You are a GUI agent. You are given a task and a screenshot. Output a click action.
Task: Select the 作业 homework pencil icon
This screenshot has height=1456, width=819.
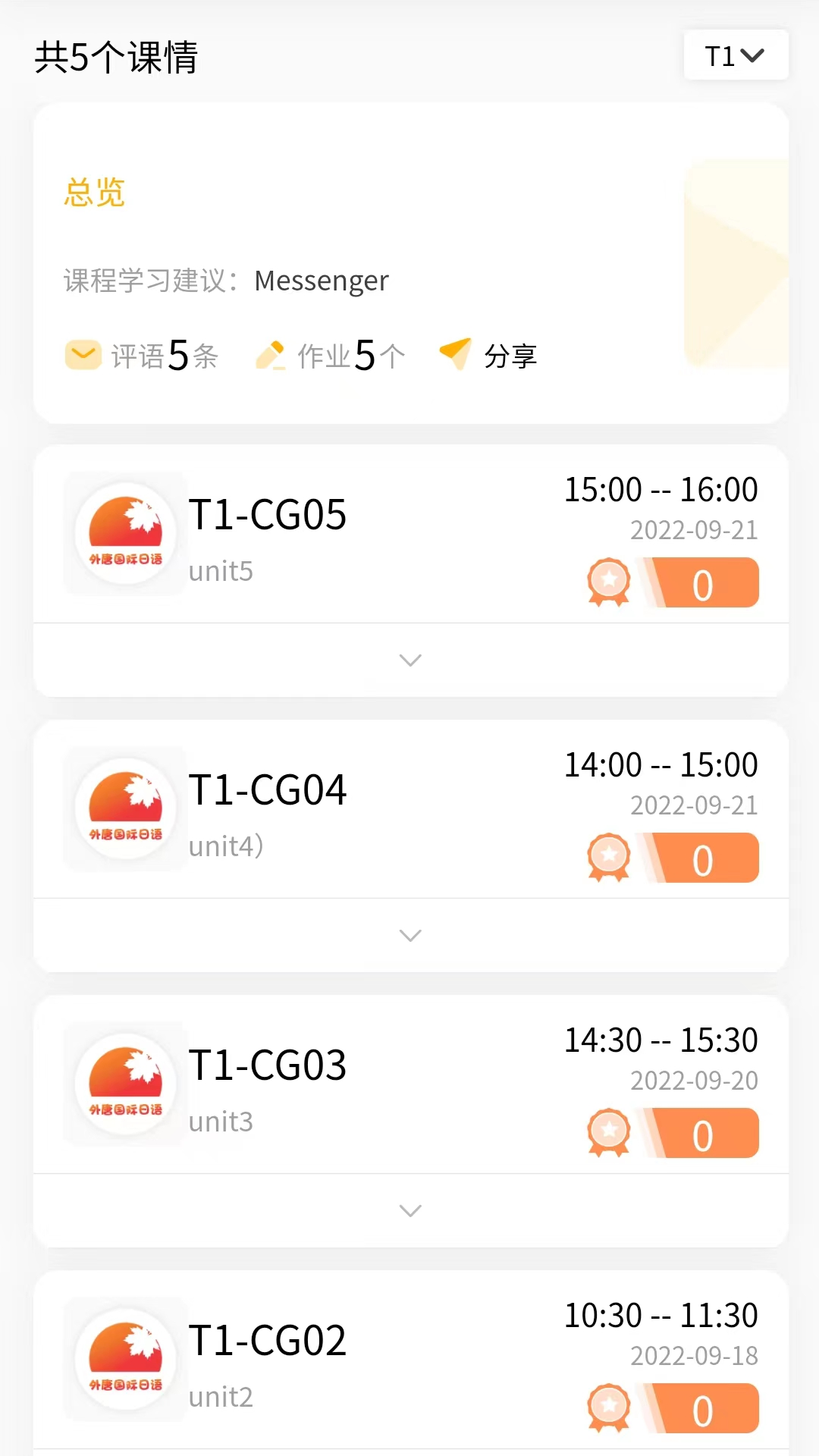pos(271,354)
